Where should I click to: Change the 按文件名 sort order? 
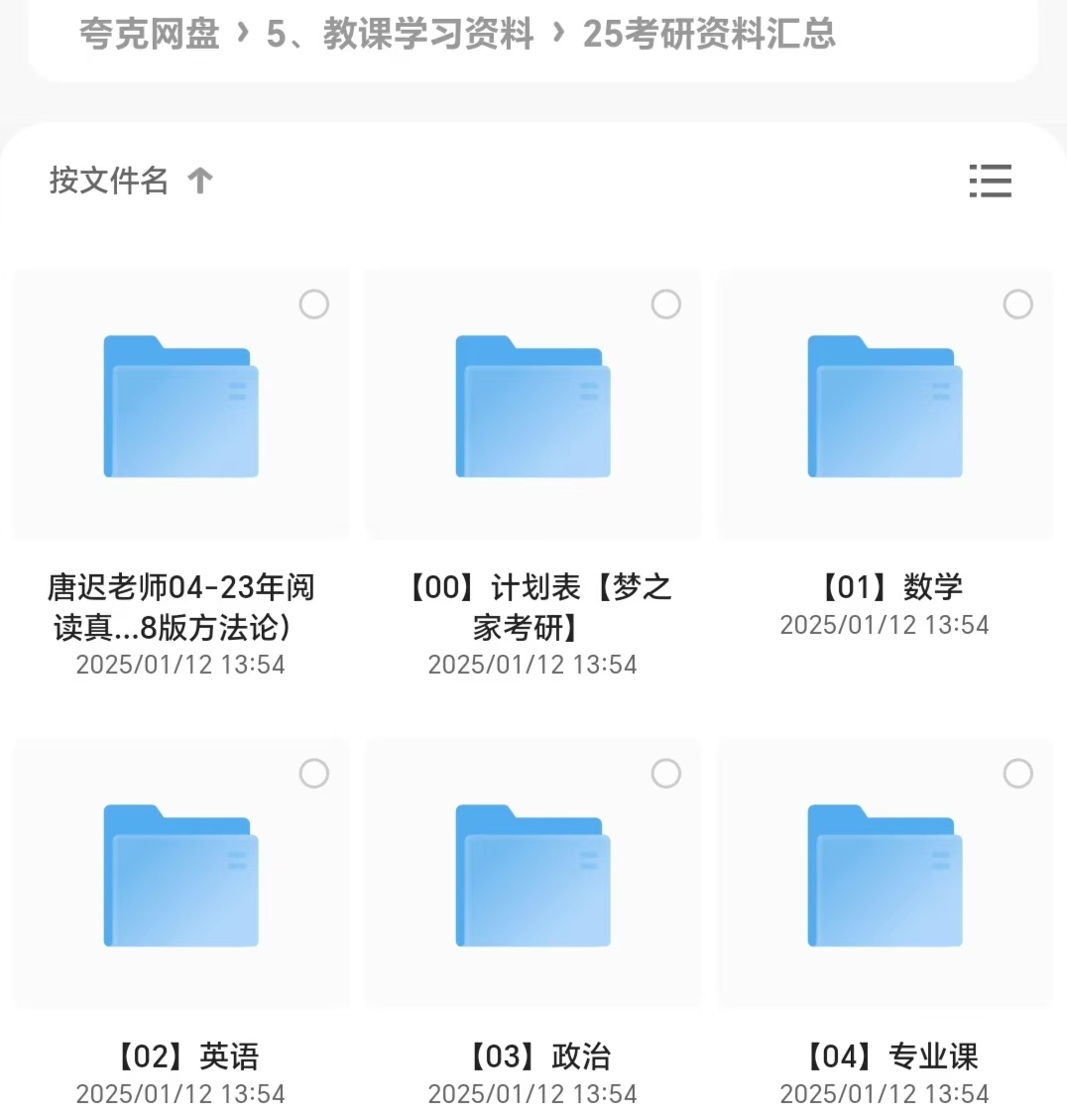click(x=130, y=182)
